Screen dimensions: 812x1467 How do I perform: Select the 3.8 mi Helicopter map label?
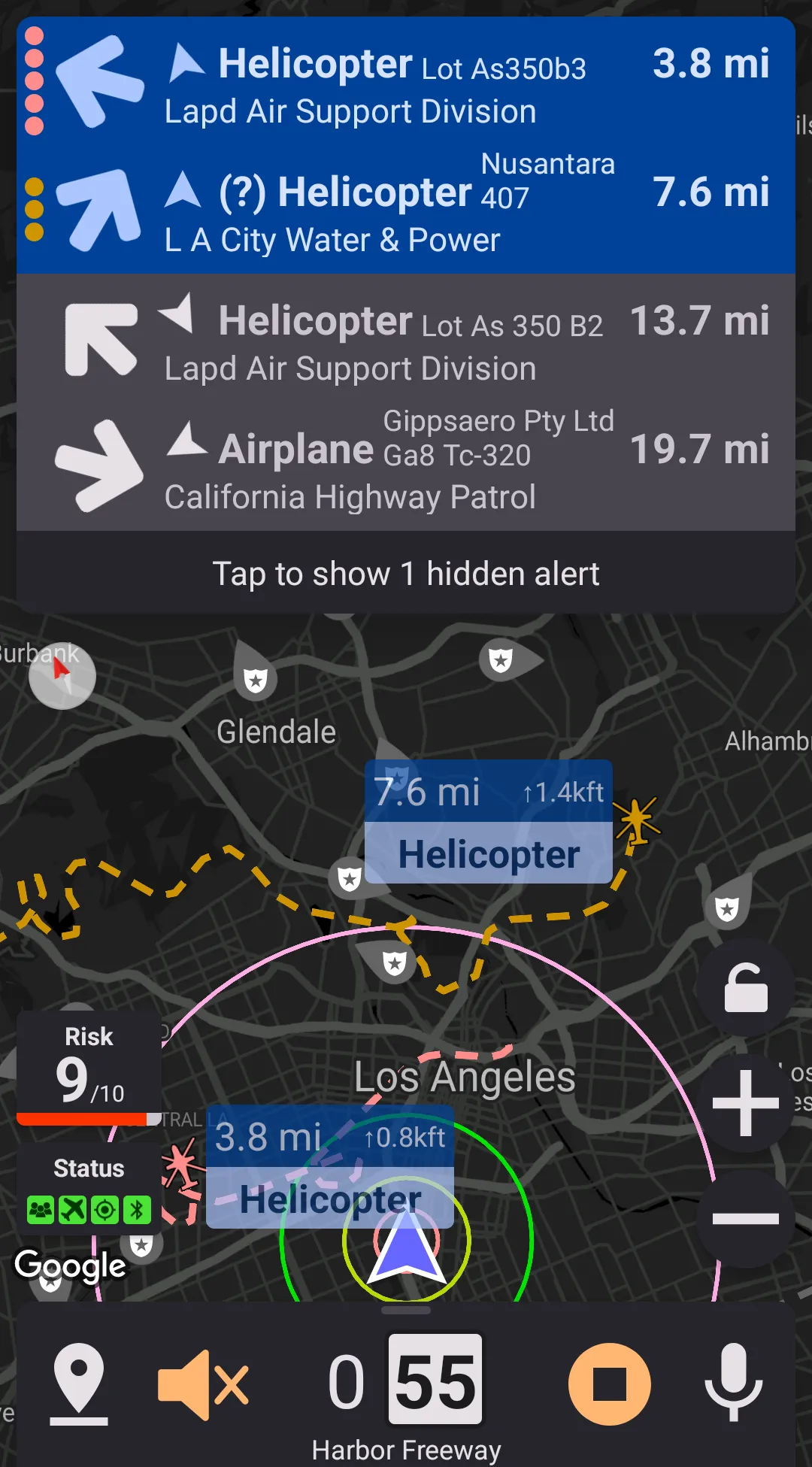pyautogui.click(x=330, y=1166)
